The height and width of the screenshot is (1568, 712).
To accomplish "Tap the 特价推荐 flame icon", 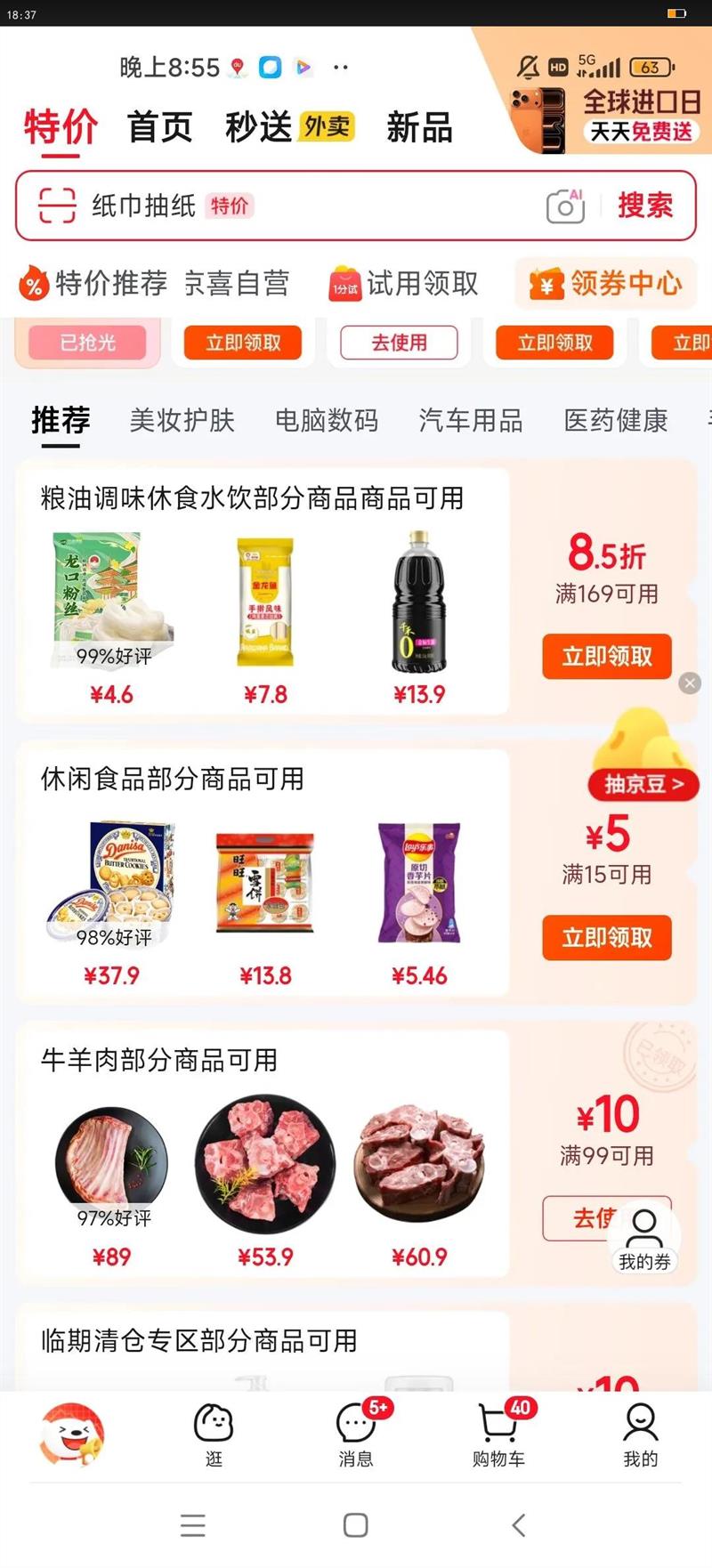I will click(x=33, y=283).
